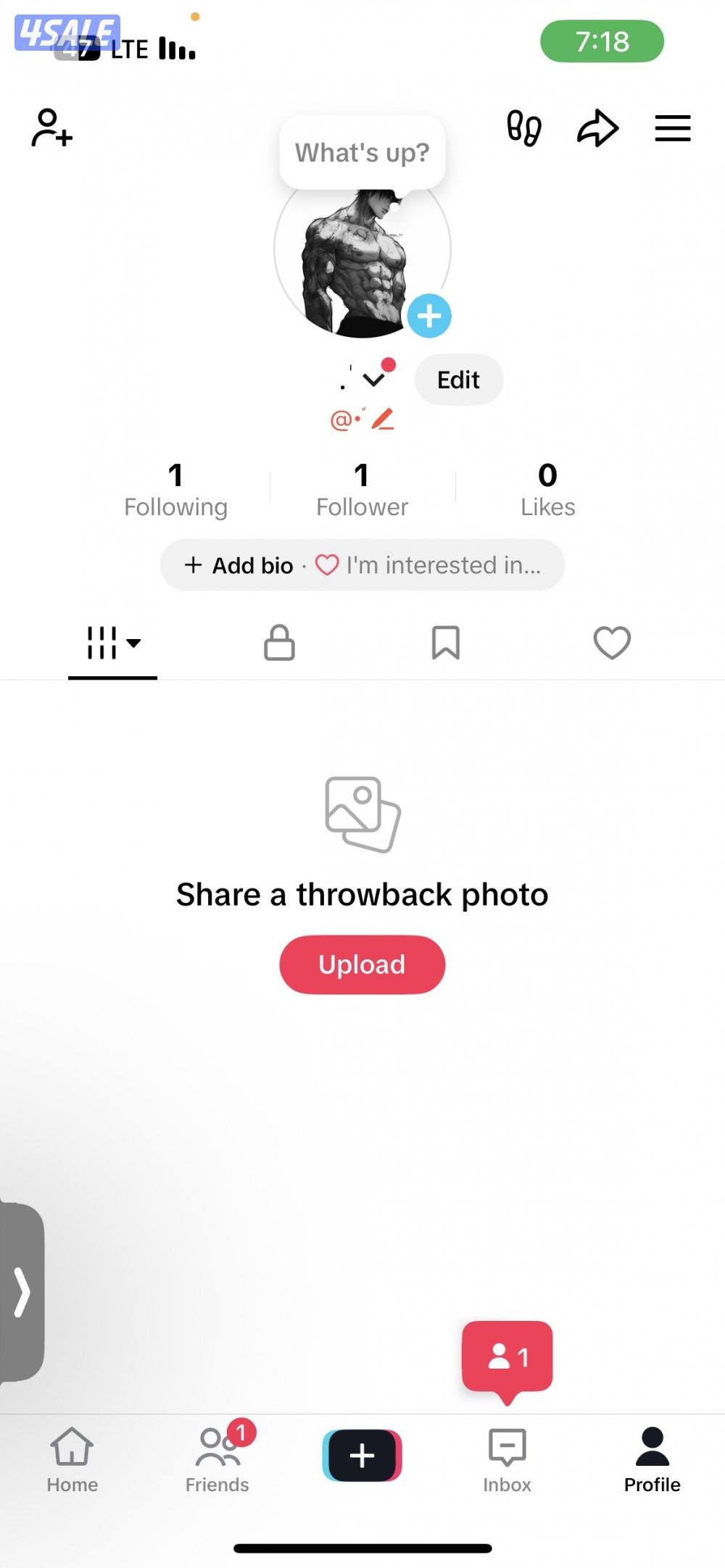Tap the red Upload button

coord(362,964)
